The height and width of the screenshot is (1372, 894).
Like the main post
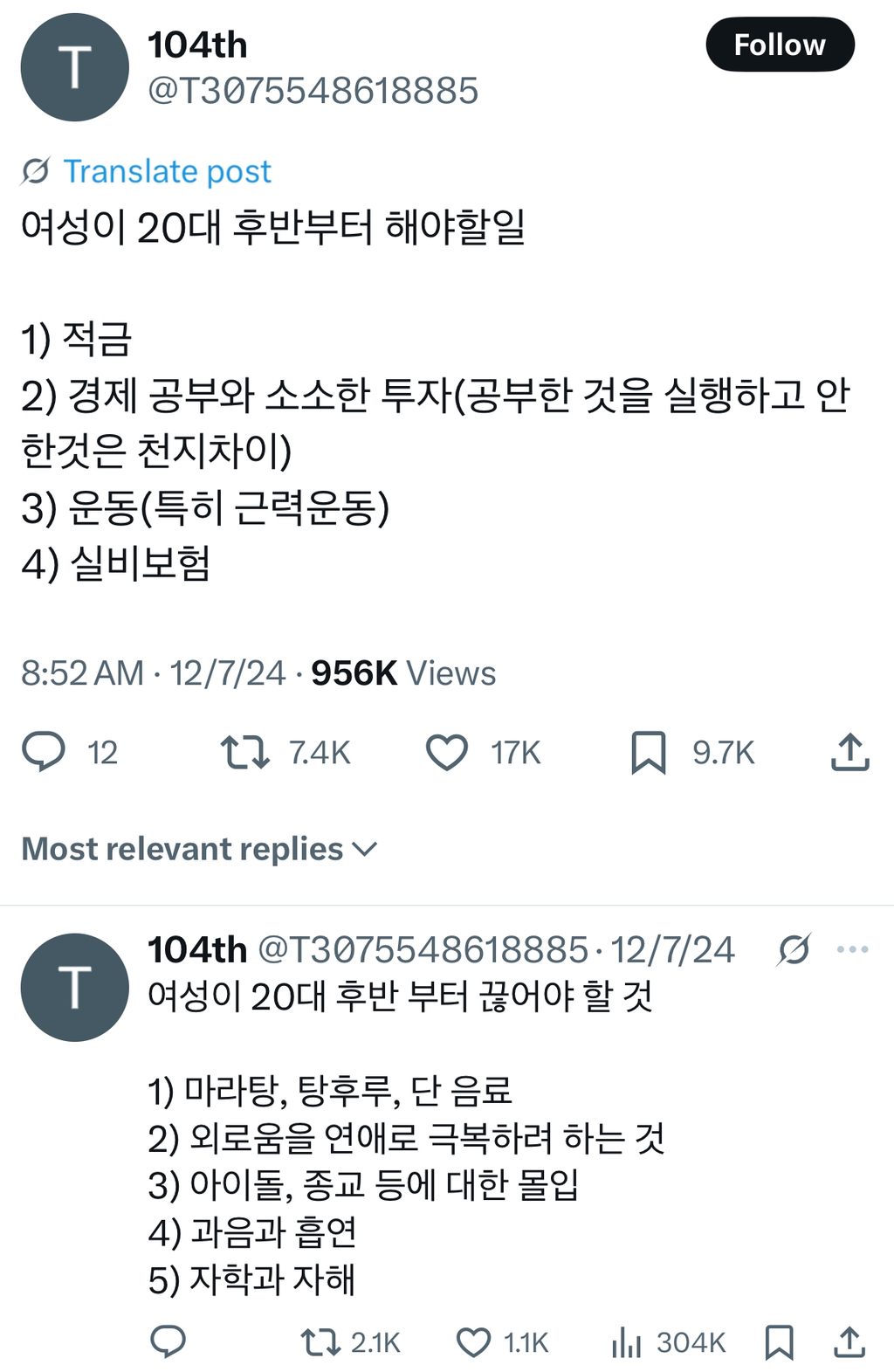point(448,752)
